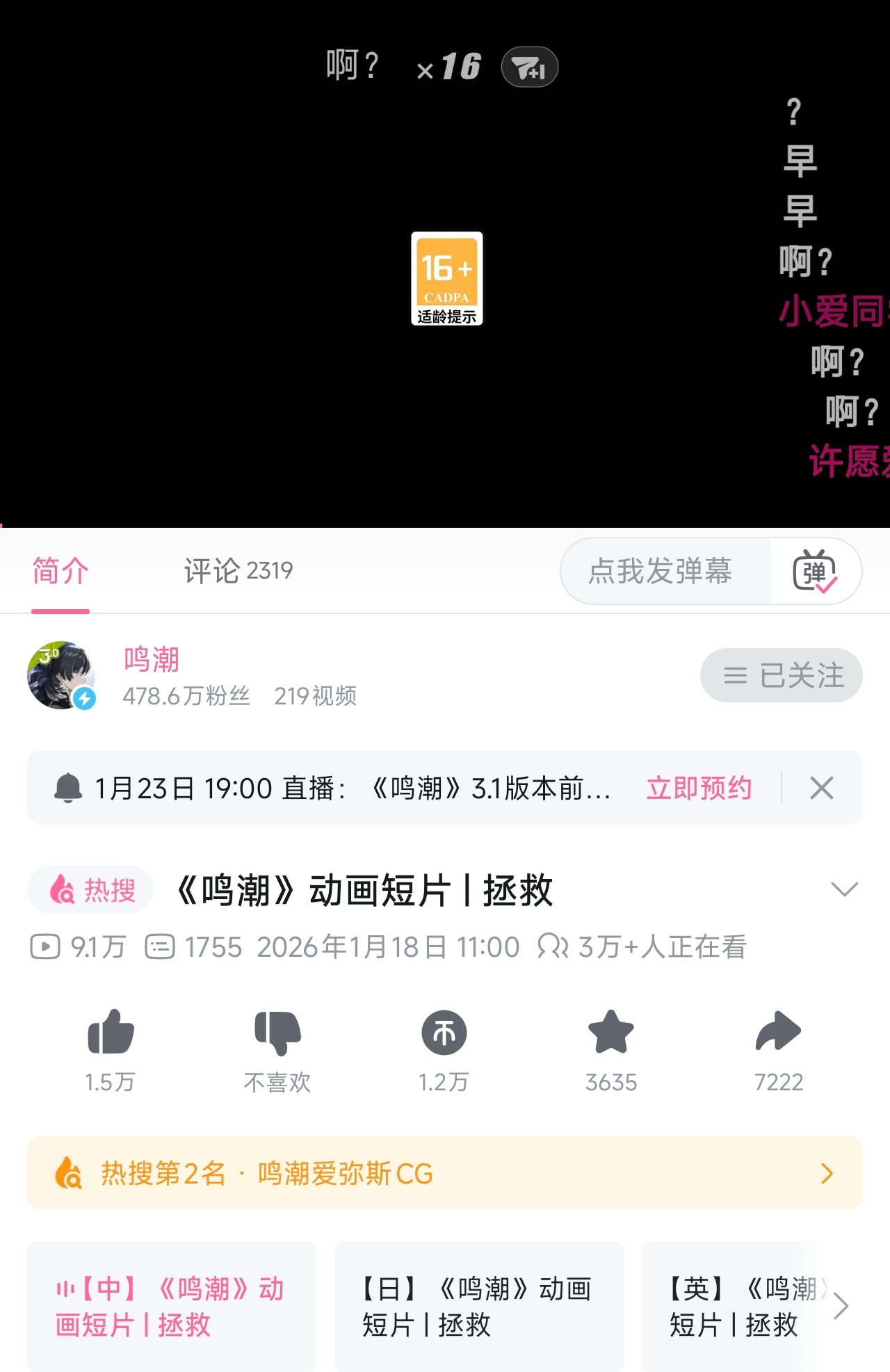Viewport: 890px width, 1372px height.
Task: Switch to the 评论 comments tab
Action: [x=238, y=571]
